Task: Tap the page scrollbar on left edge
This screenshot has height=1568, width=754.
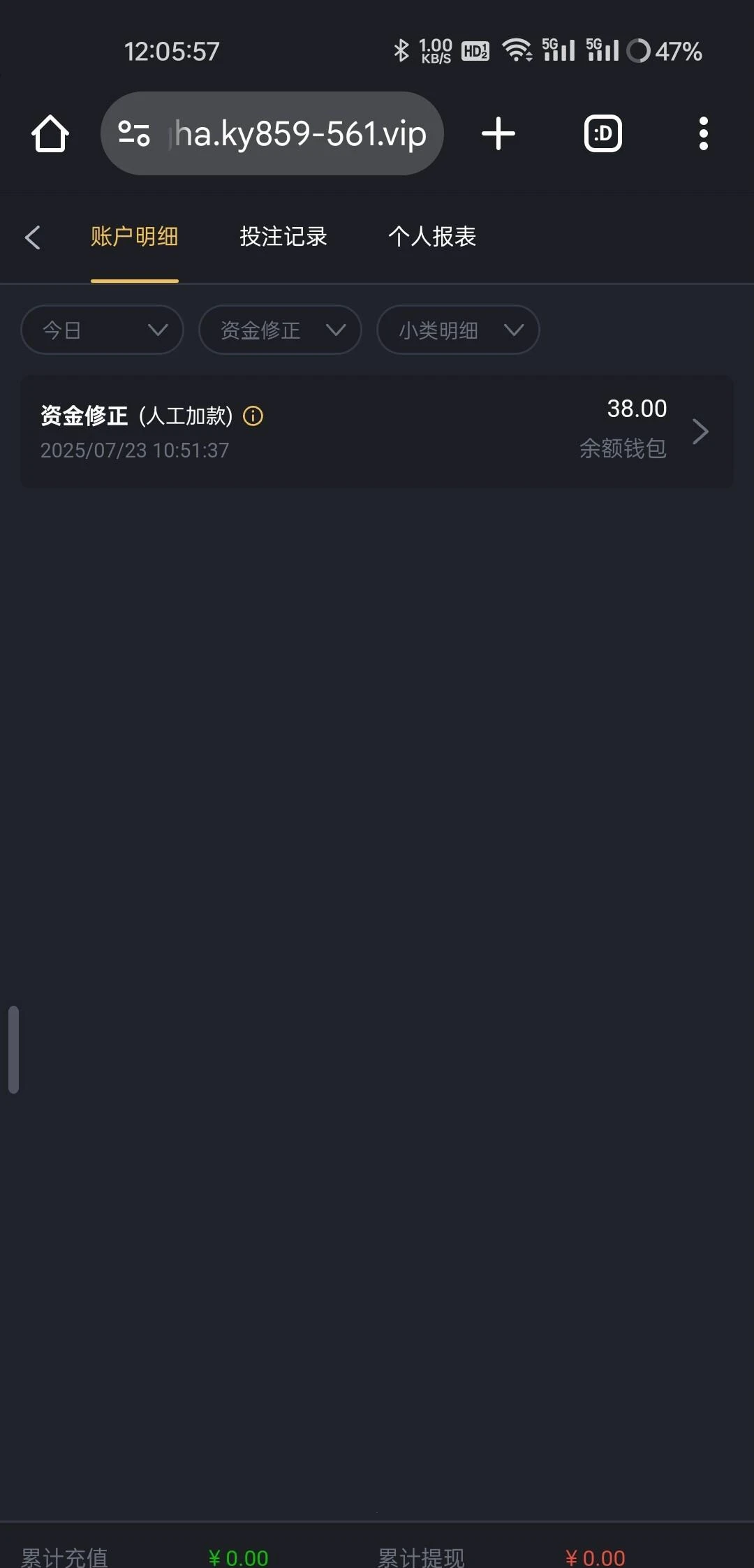Action: 13,1048
